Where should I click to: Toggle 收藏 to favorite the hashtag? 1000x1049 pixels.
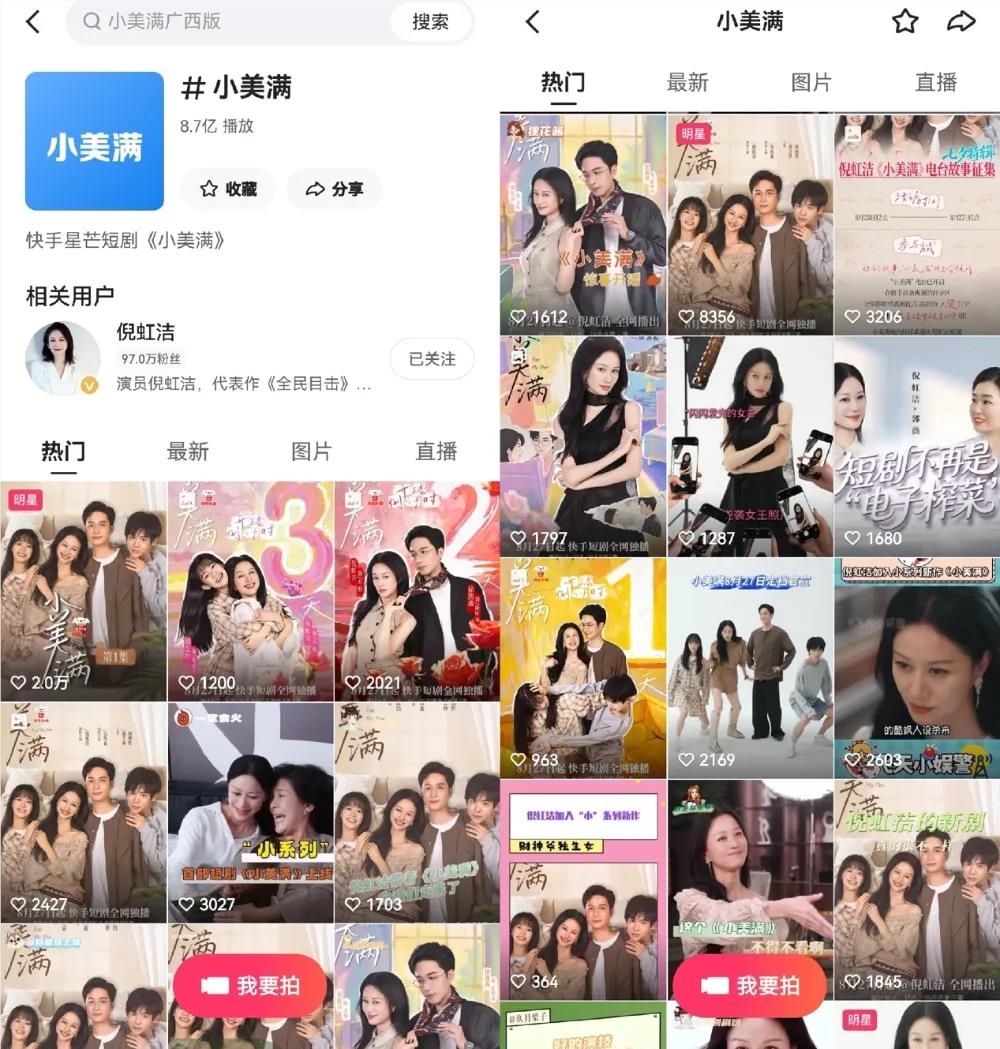228,190
